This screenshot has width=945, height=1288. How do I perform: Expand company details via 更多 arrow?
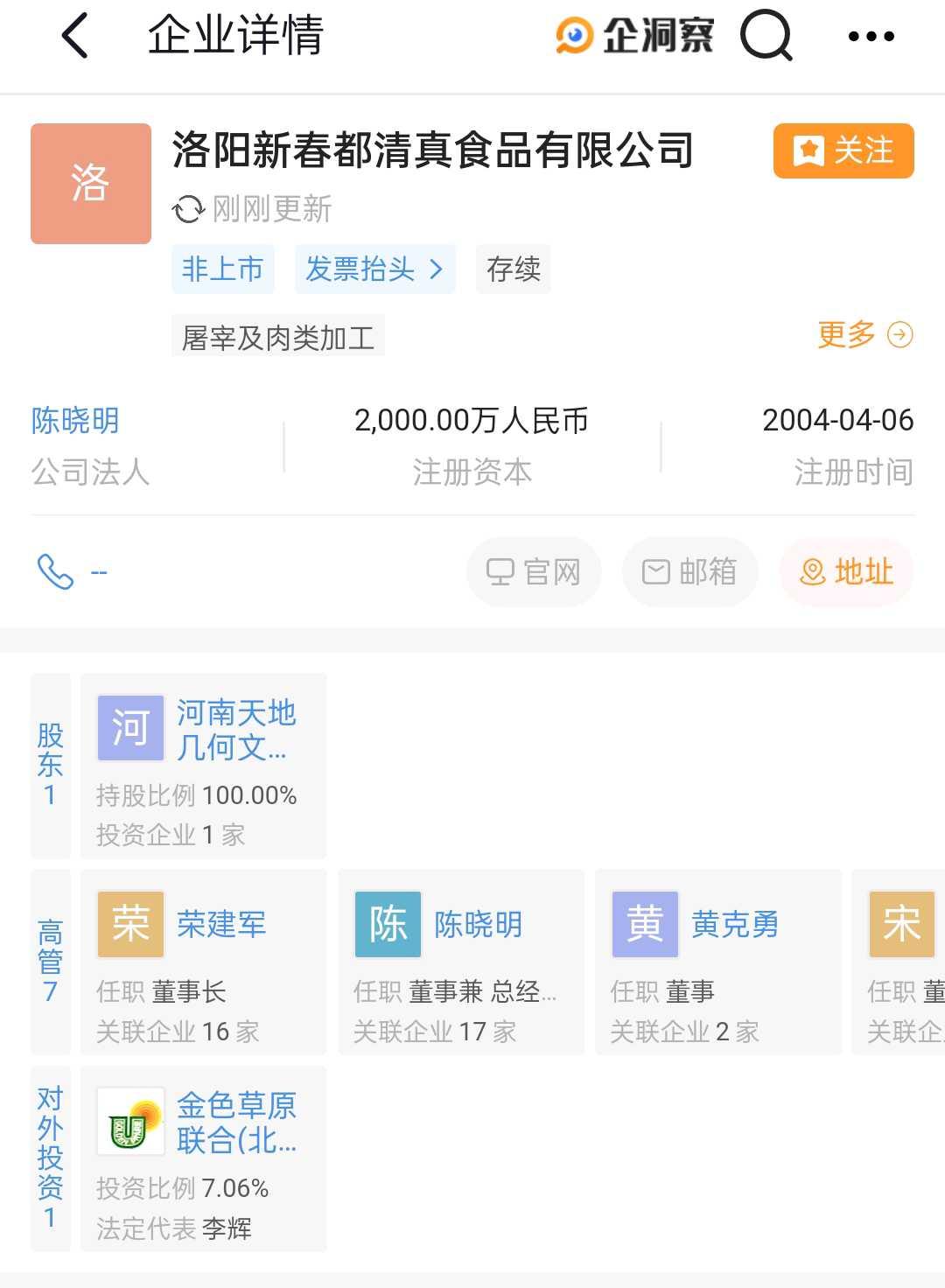click(864, 334)
